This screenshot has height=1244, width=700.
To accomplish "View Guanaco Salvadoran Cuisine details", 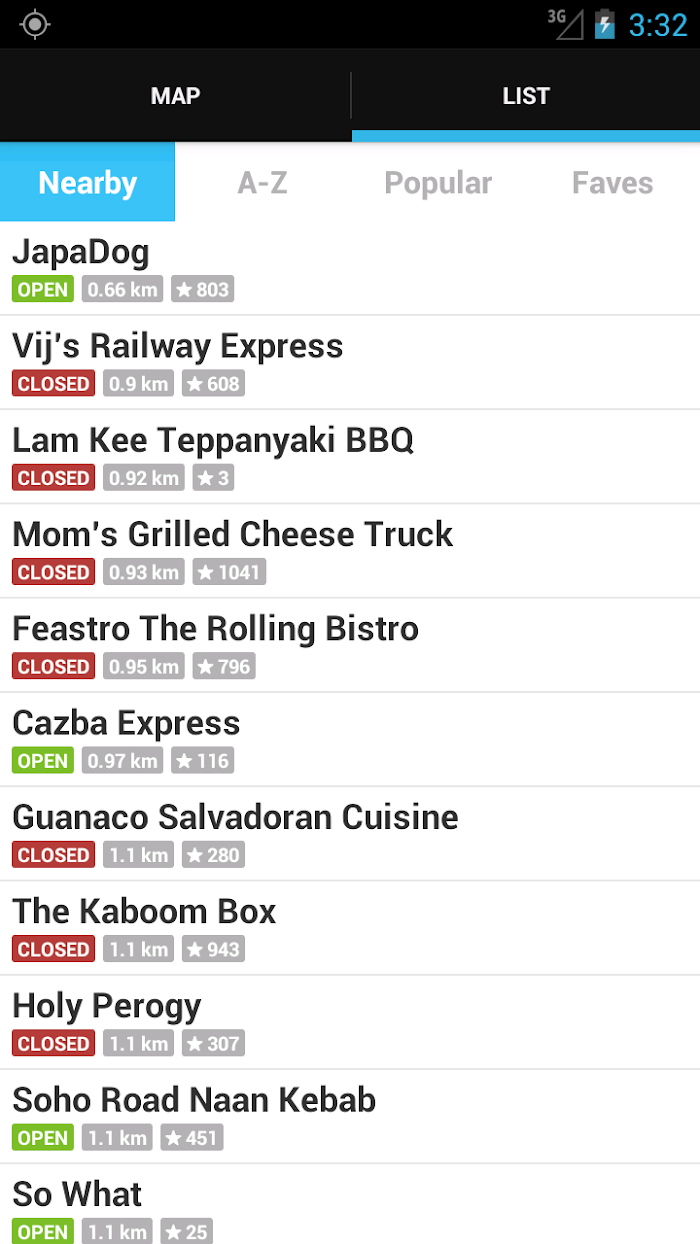I will [x=350, y=833].
